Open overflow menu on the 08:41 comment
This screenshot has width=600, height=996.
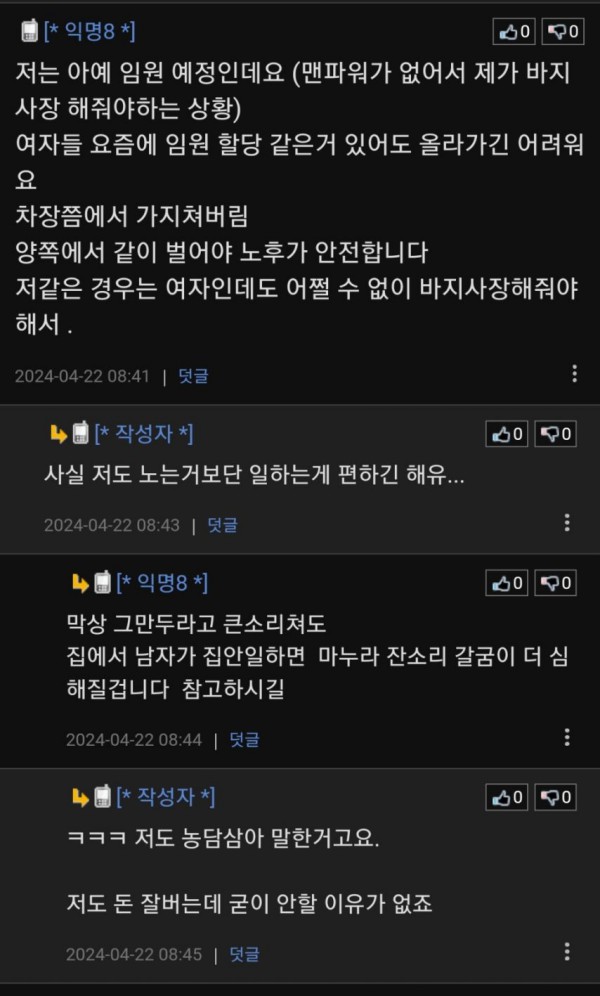coord(574,374)
